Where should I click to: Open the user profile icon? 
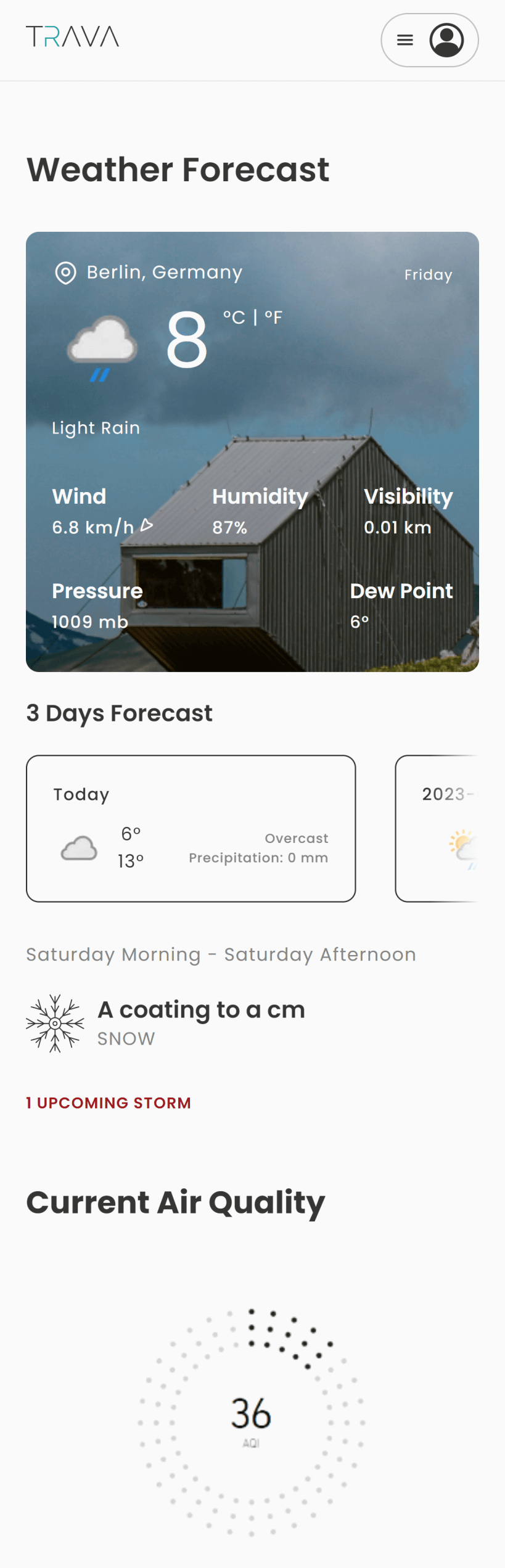coord(446,40)
